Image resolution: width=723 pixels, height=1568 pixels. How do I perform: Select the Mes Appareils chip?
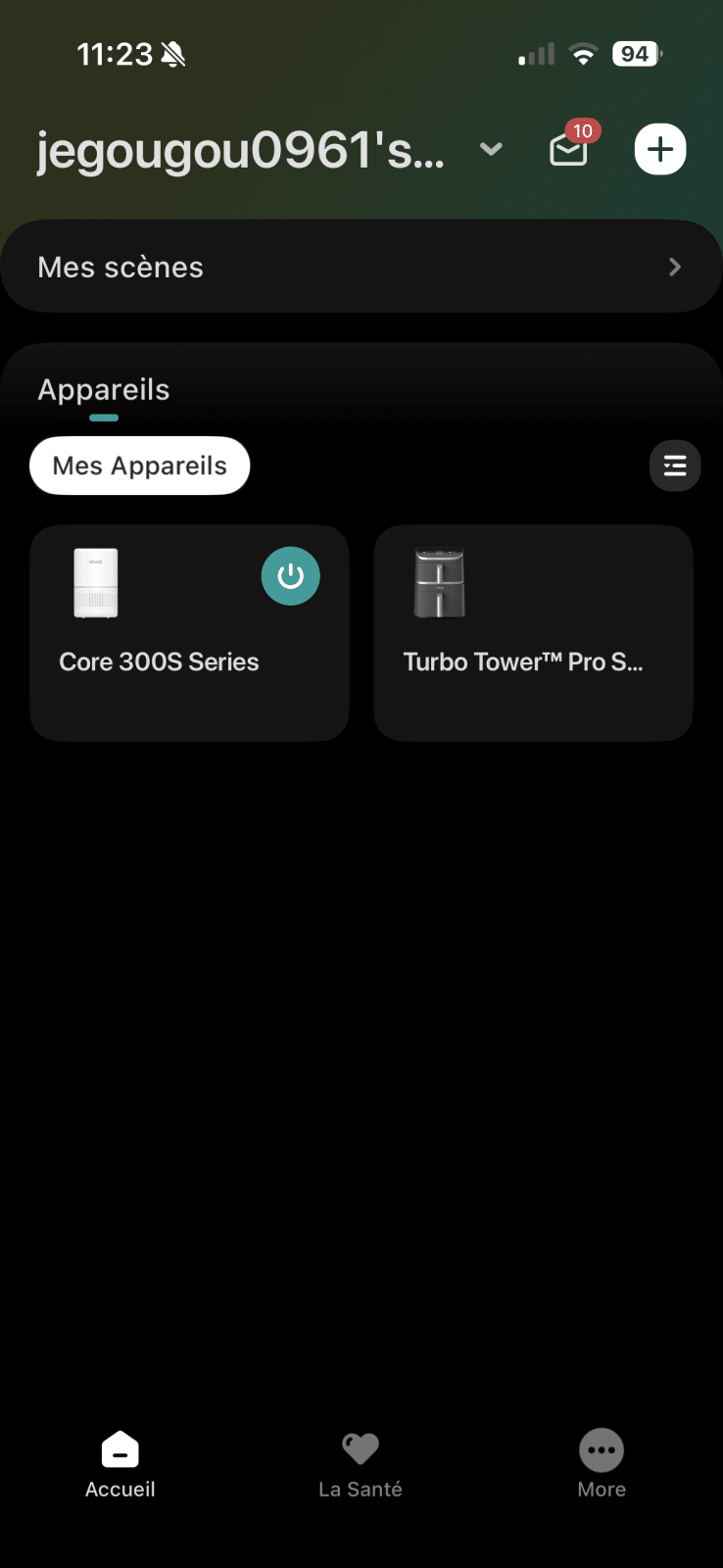(x=140, y=465)
